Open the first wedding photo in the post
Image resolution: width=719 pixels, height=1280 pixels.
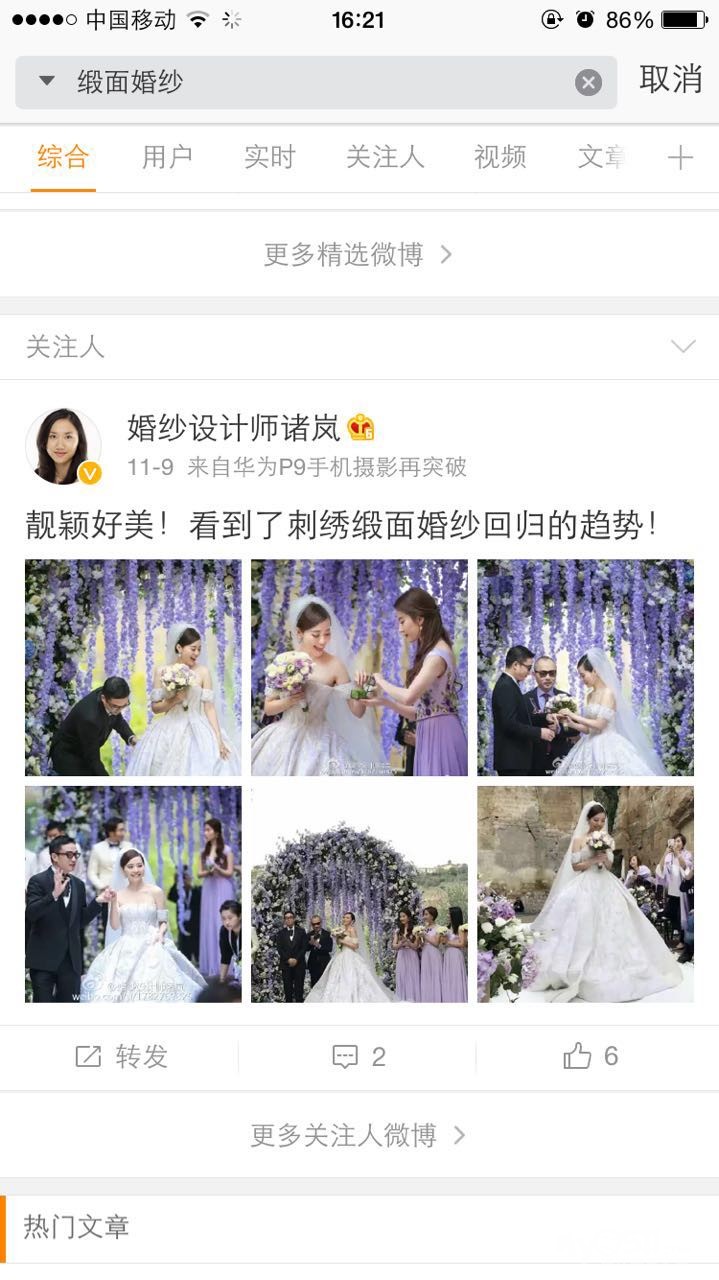click(133, 667)
